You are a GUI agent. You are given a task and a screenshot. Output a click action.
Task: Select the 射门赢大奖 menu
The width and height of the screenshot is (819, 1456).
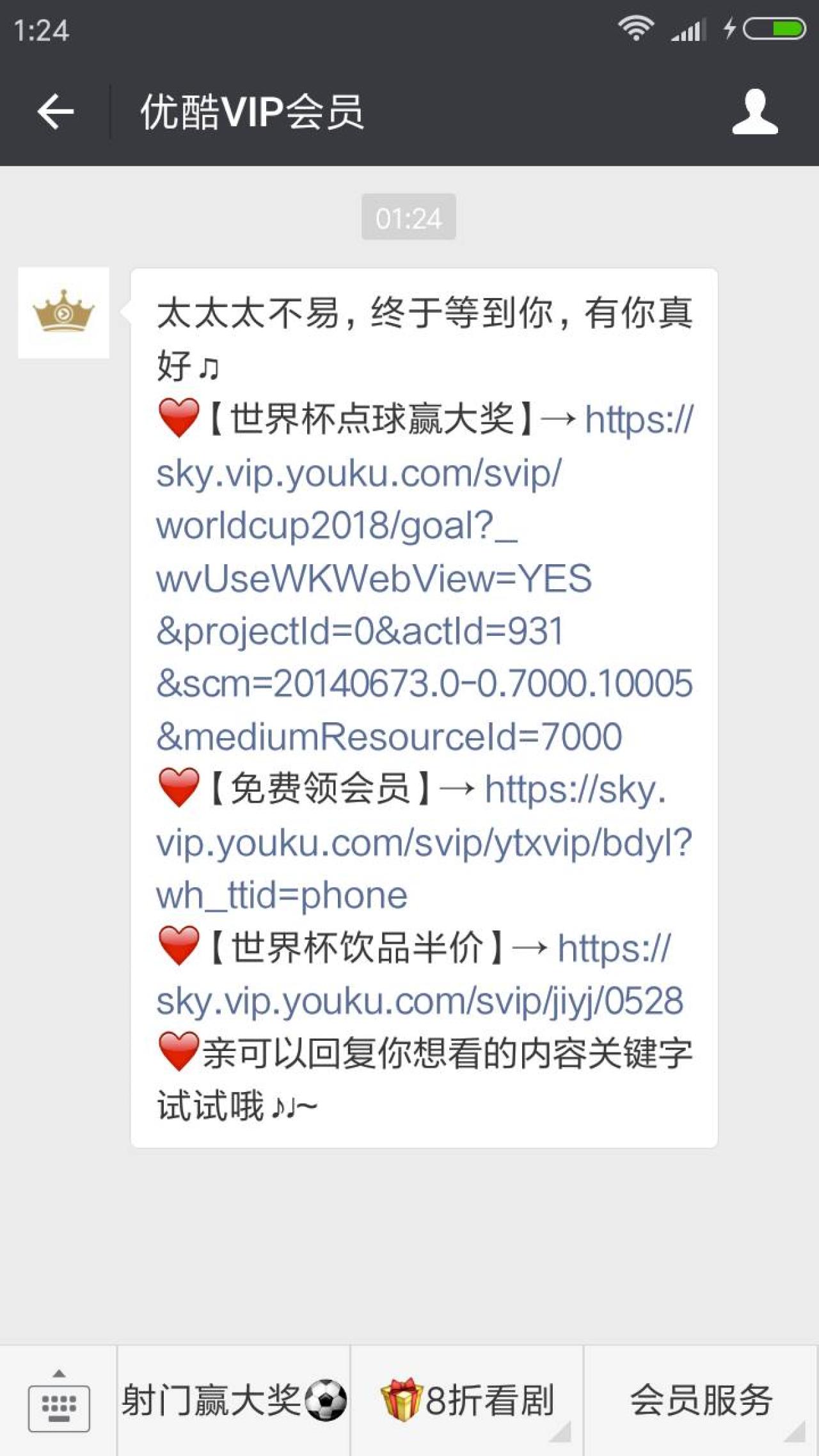click(234, 1400)
